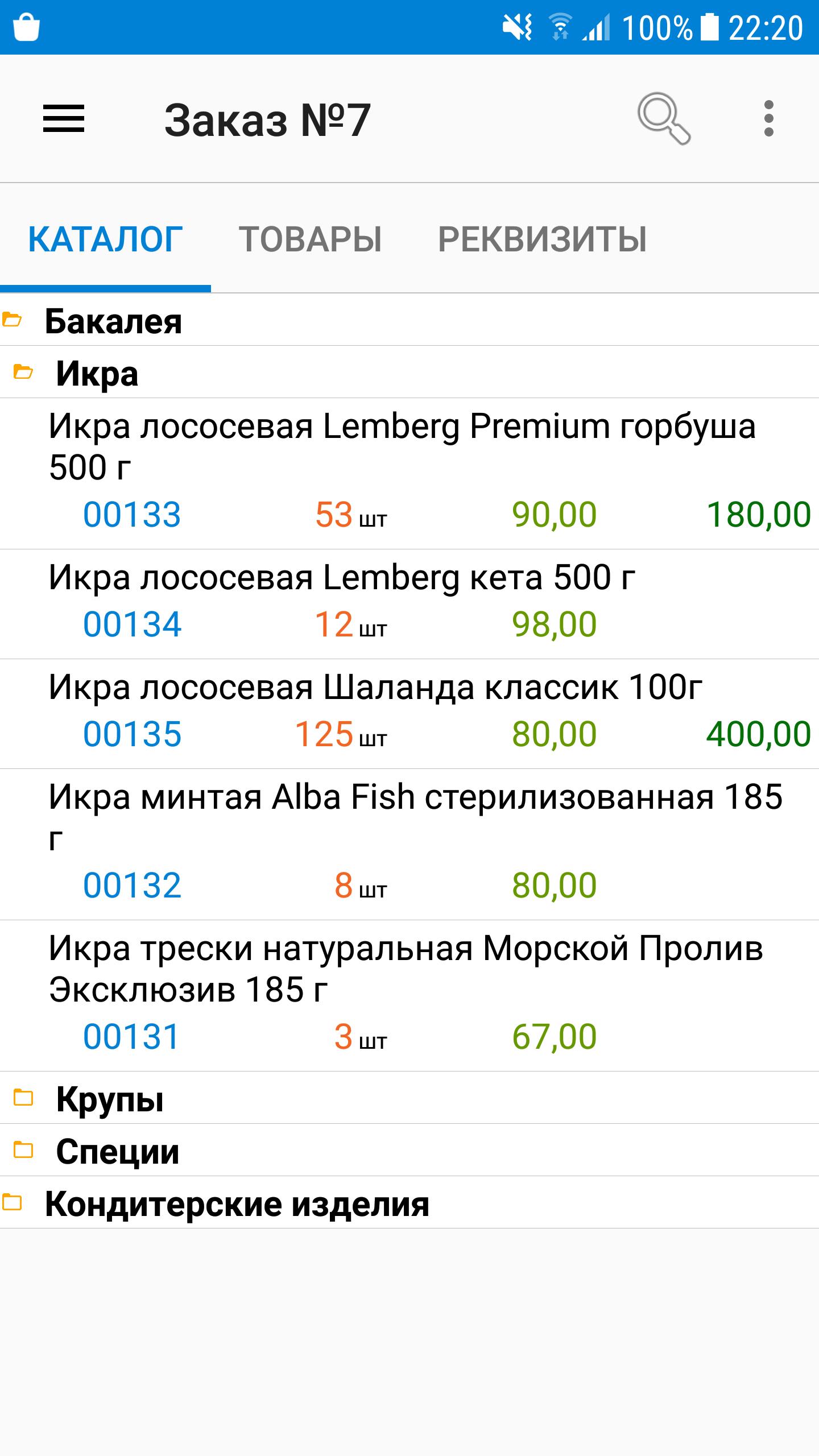This screenshot has width=819, height=1456.
Task: Select the КАТАЛОГ tab
Action: tap(105, 239)
